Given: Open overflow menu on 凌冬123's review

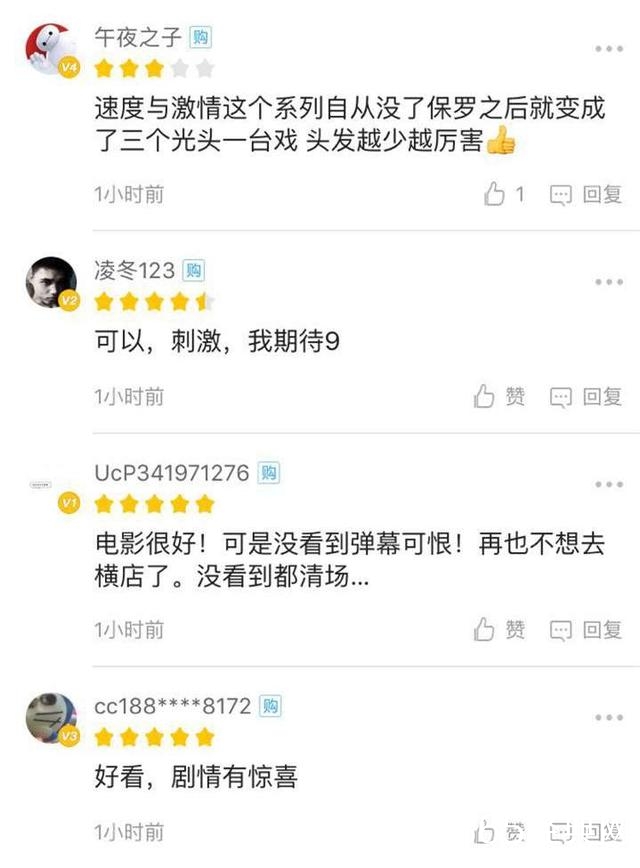Looking at the screenshot, I should (x=609, y=282).
